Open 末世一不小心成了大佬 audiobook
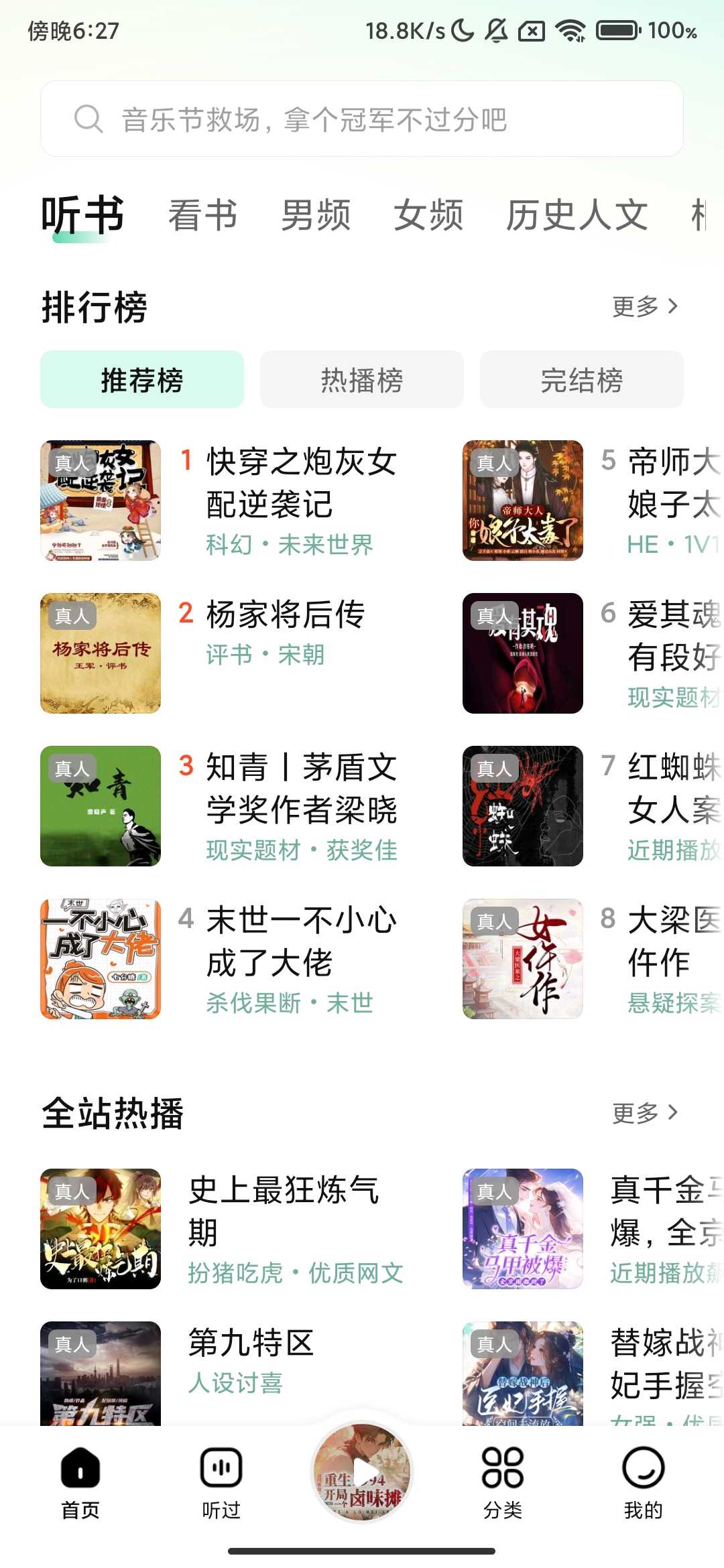The image size is (724, 1568). (302, 941)
